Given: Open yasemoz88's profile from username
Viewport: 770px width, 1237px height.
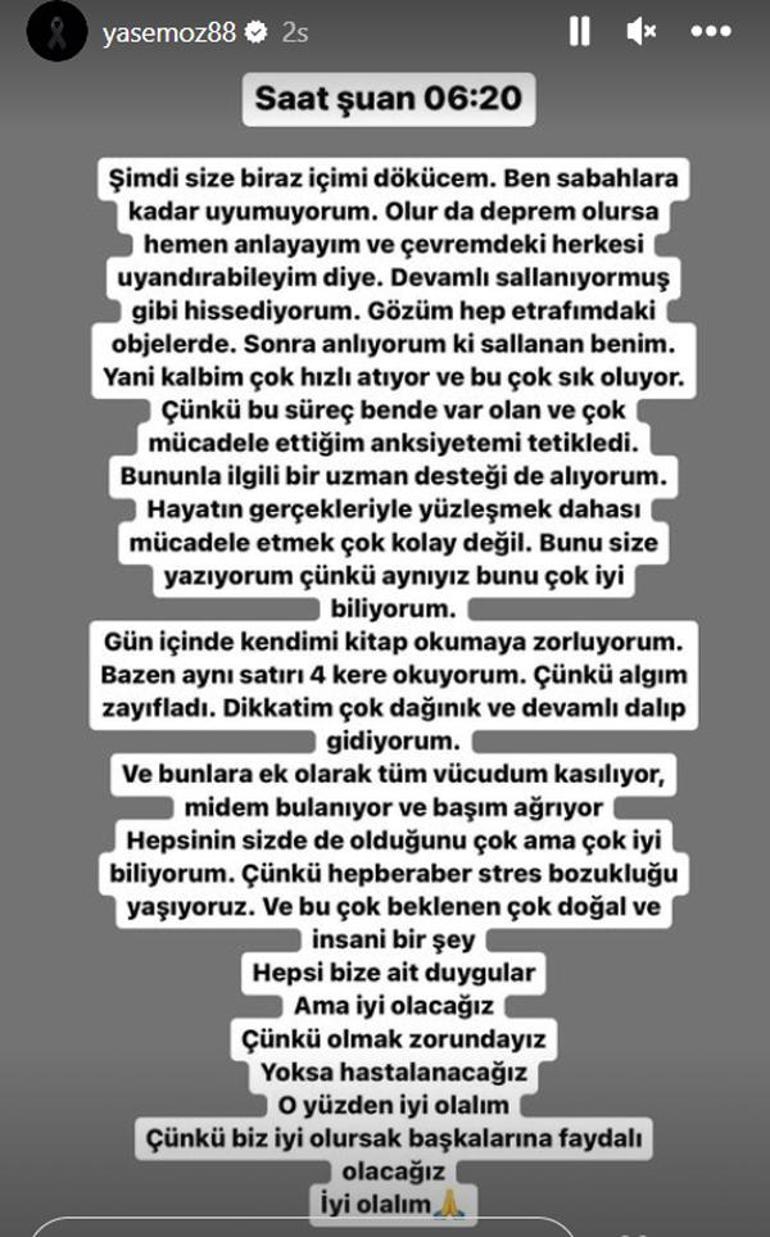Looking at the screenshot, I should click(x=169, y=32).
